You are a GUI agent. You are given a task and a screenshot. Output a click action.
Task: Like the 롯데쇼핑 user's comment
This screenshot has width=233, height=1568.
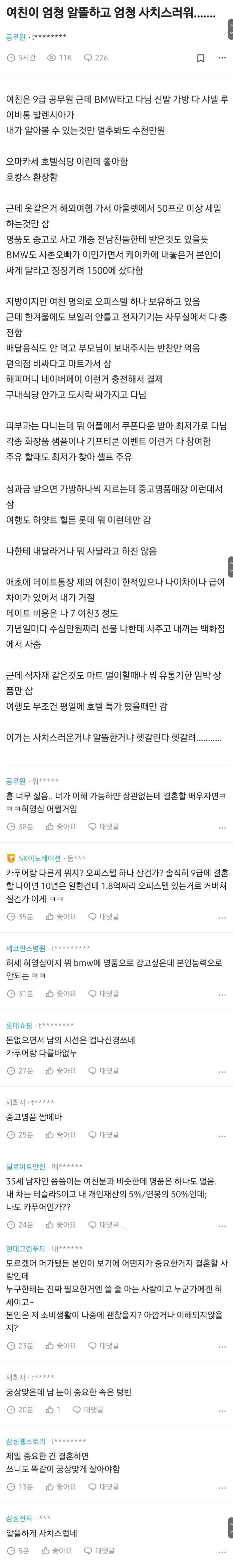click(x=61, y=1070)
